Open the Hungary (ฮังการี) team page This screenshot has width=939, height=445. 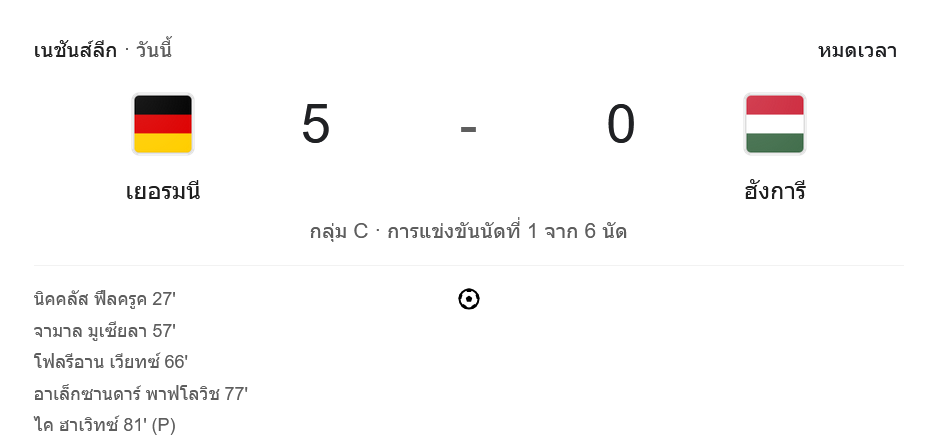pos(775,190)
